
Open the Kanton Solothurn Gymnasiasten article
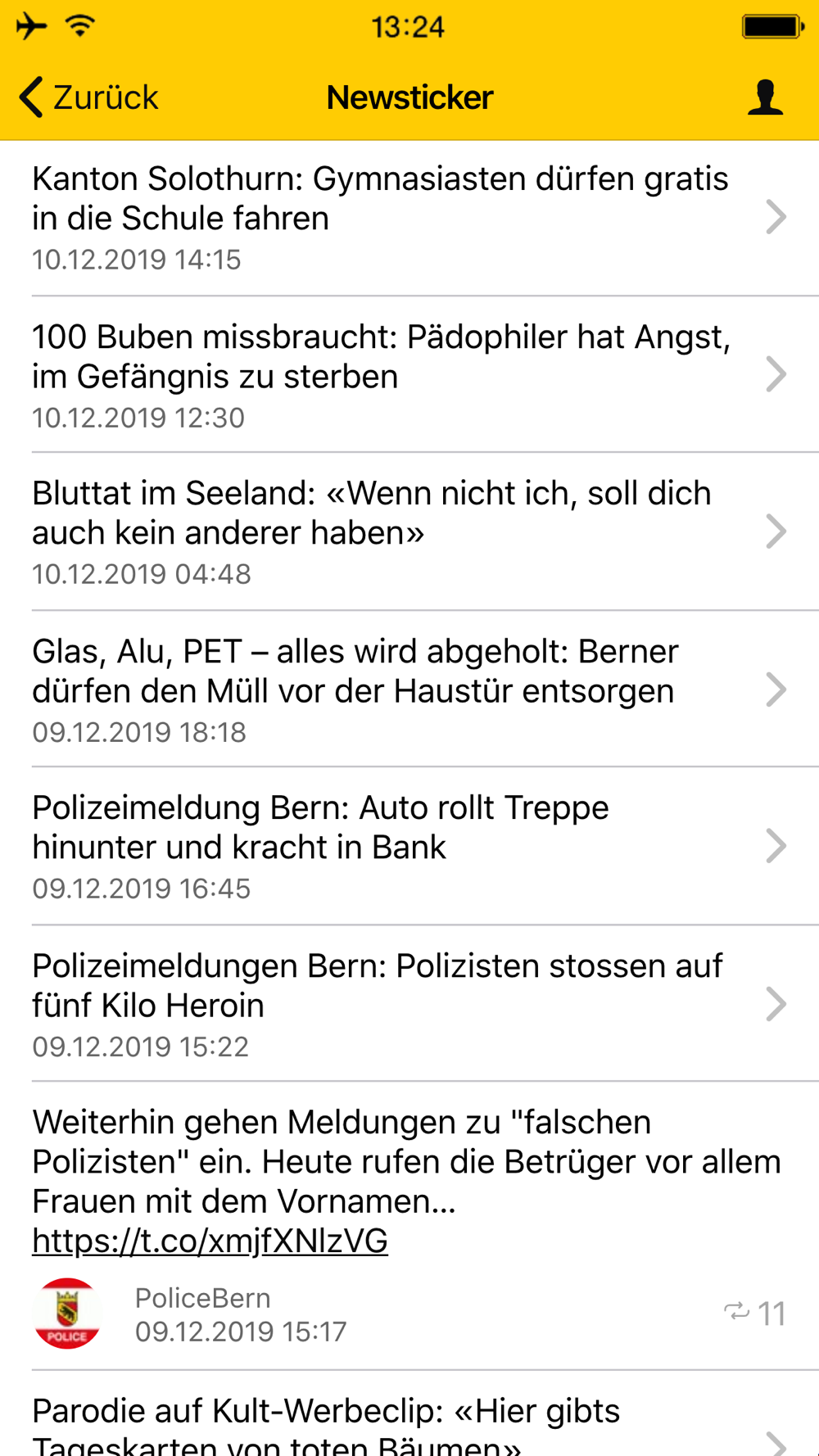[x=409, y=218]
